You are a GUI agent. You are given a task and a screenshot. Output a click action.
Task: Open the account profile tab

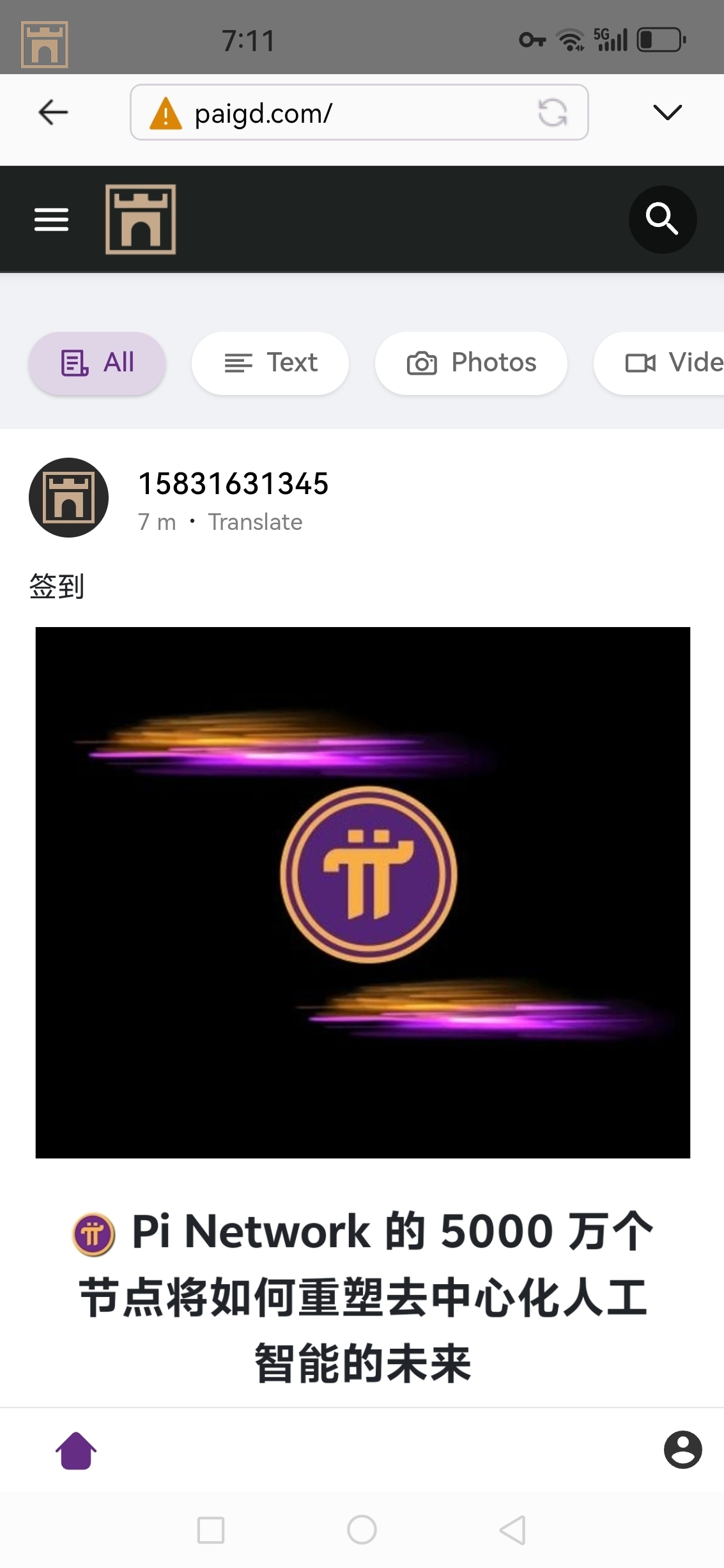682,1449
